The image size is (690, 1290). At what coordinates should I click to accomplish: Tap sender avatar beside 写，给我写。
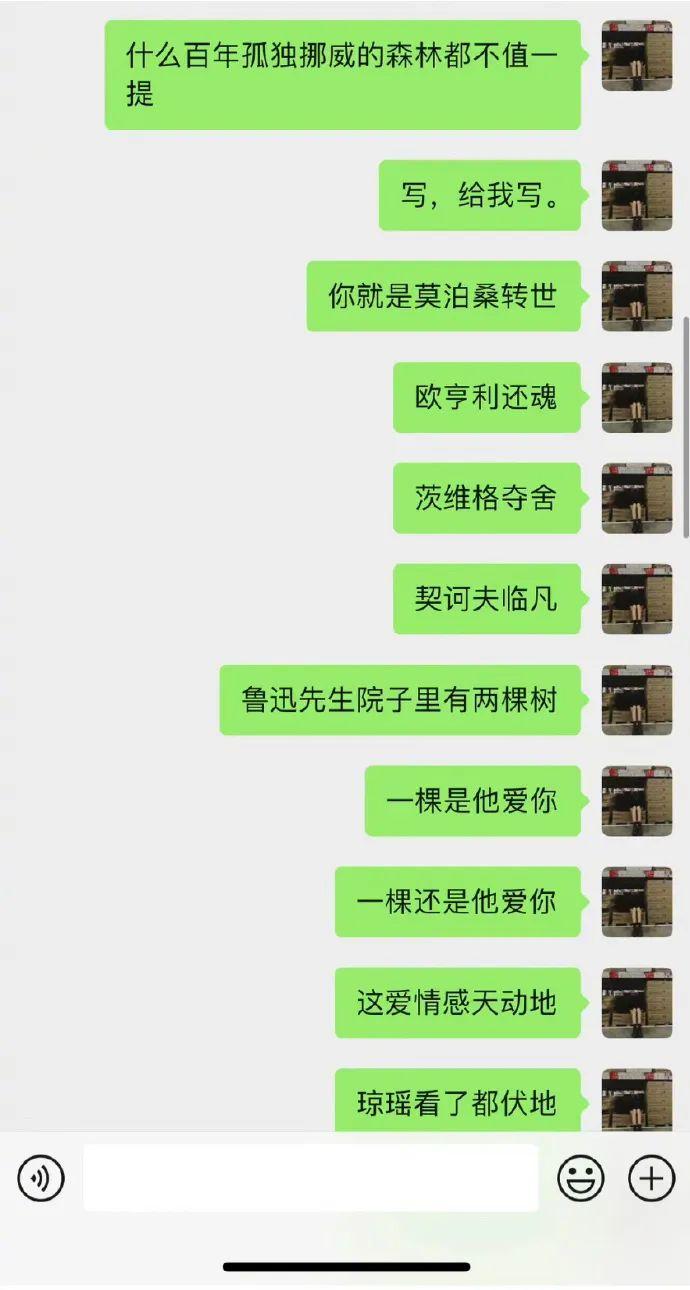[x=637, y=196]
